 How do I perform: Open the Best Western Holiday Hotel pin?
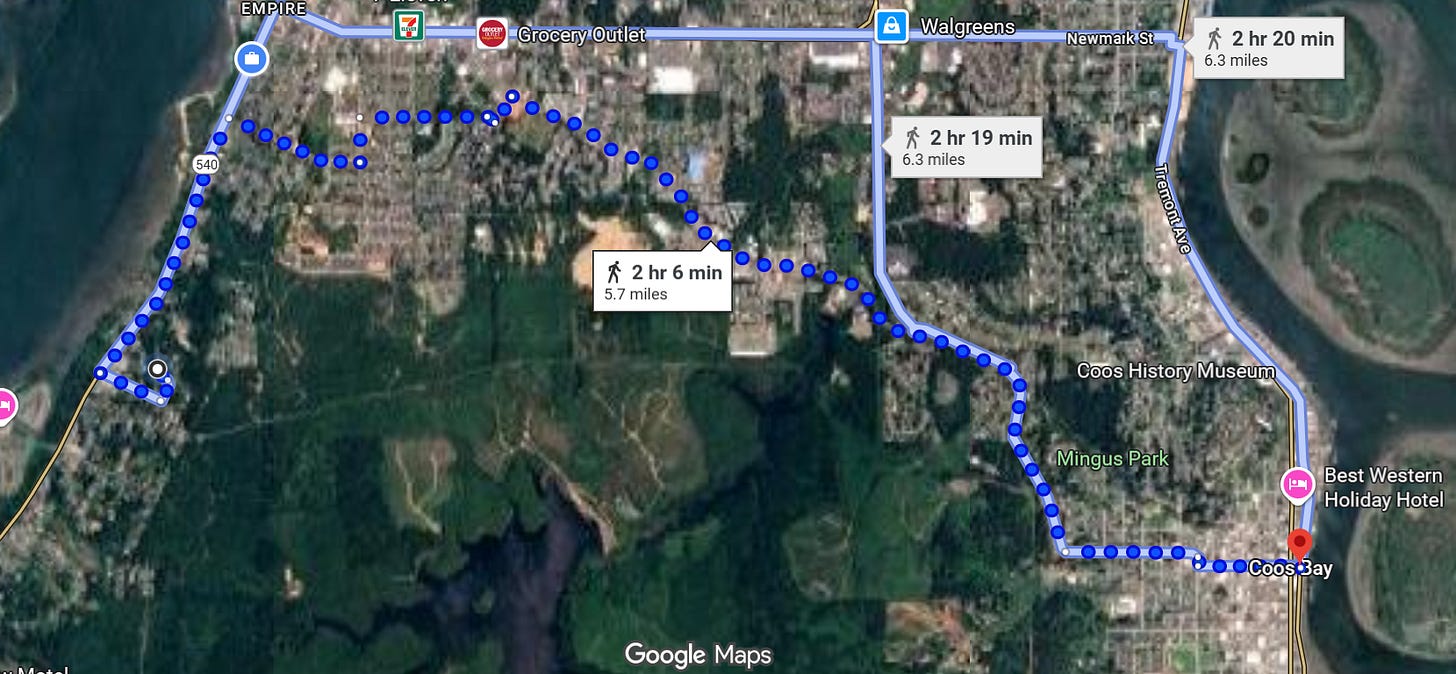click(x=1297, y=485)
